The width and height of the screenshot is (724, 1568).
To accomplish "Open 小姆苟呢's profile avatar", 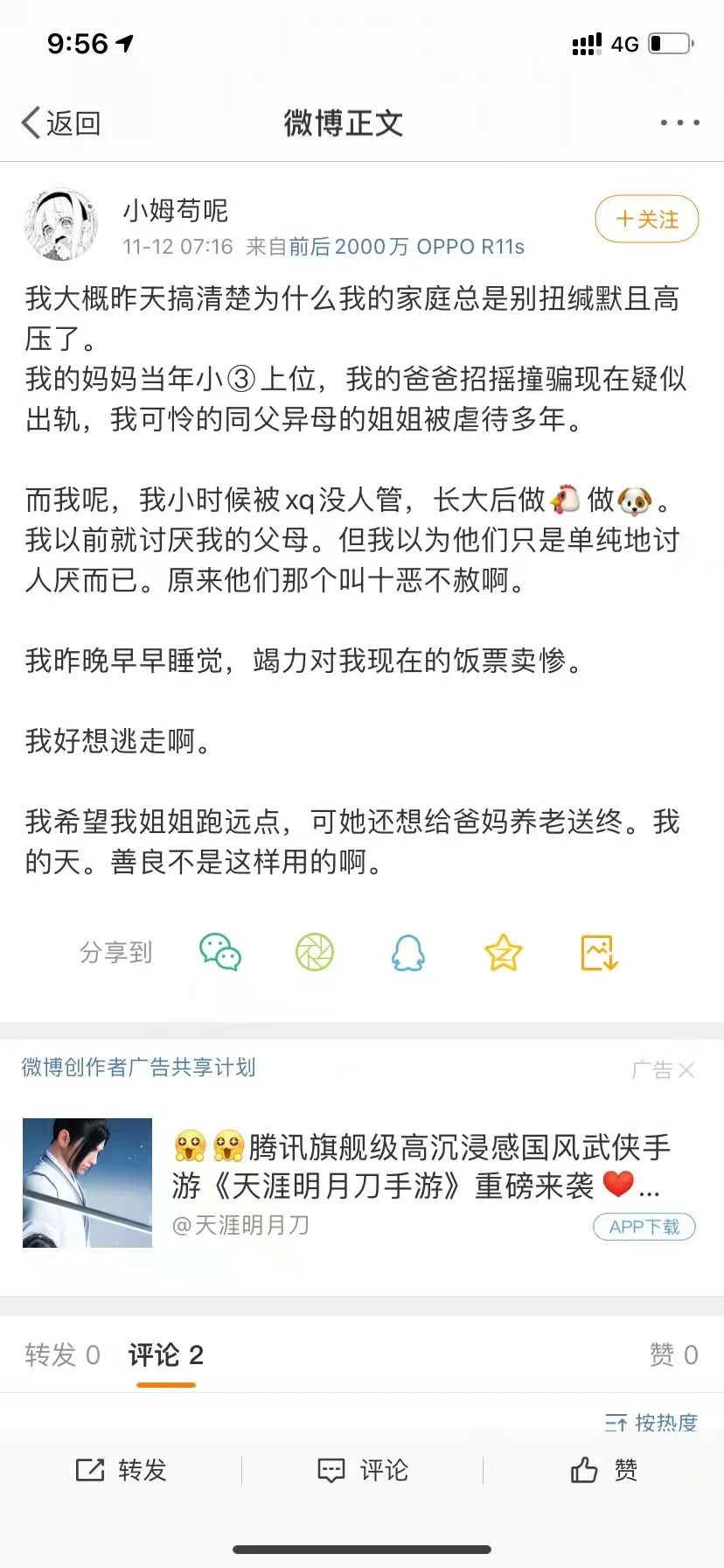I will 60,225.
